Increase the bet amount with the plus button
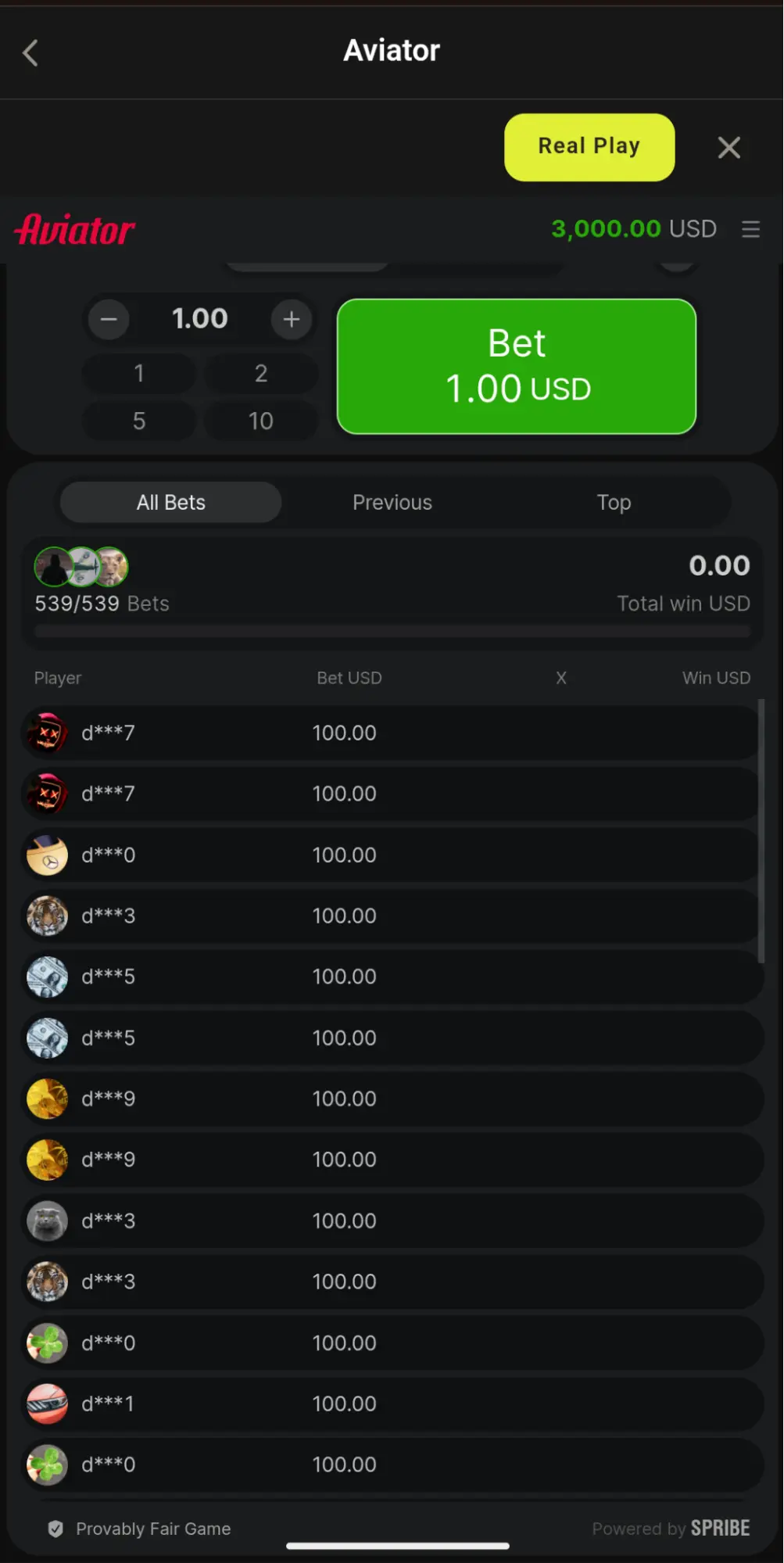 pos(291,319)
